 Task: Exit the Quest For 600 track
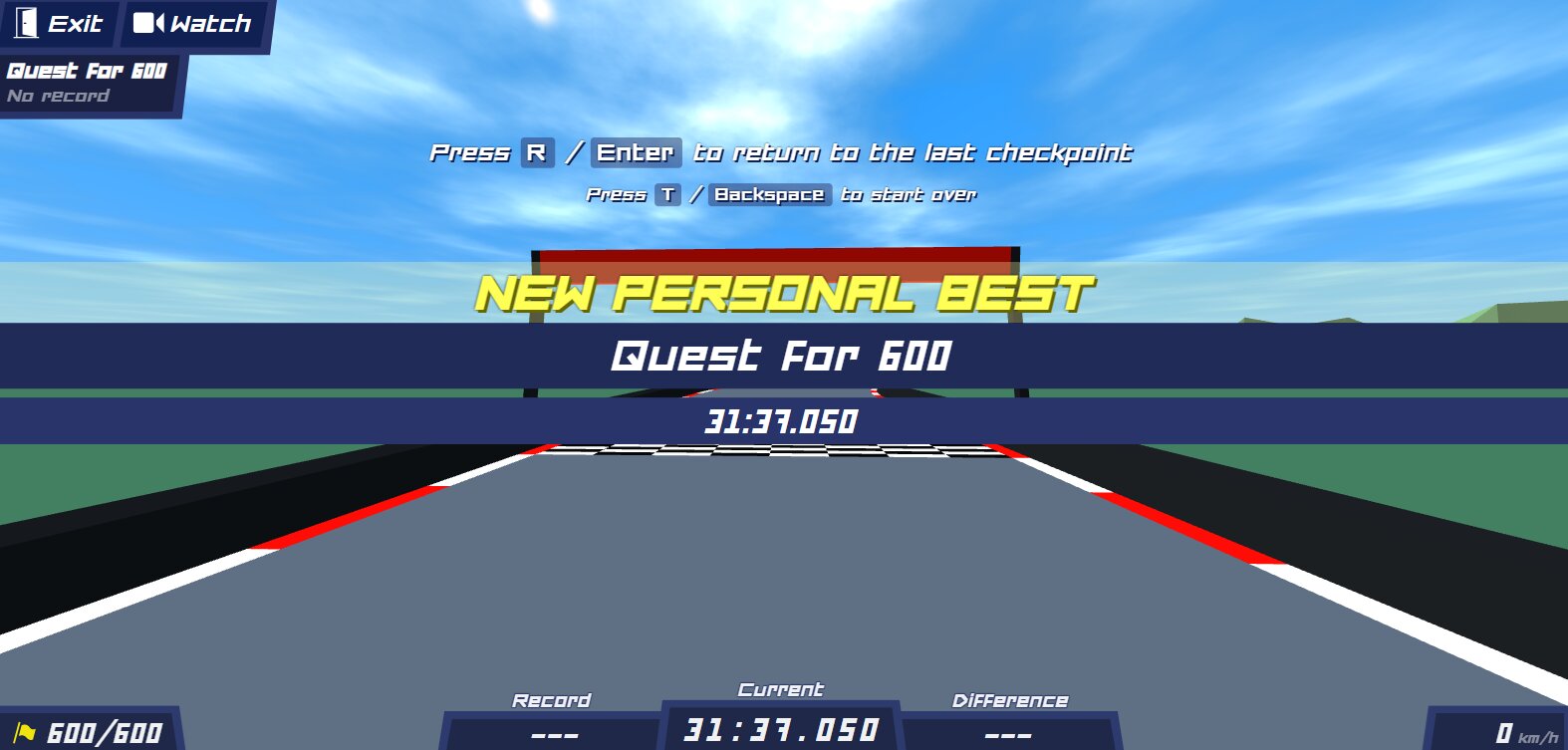[x=60, y=23]
